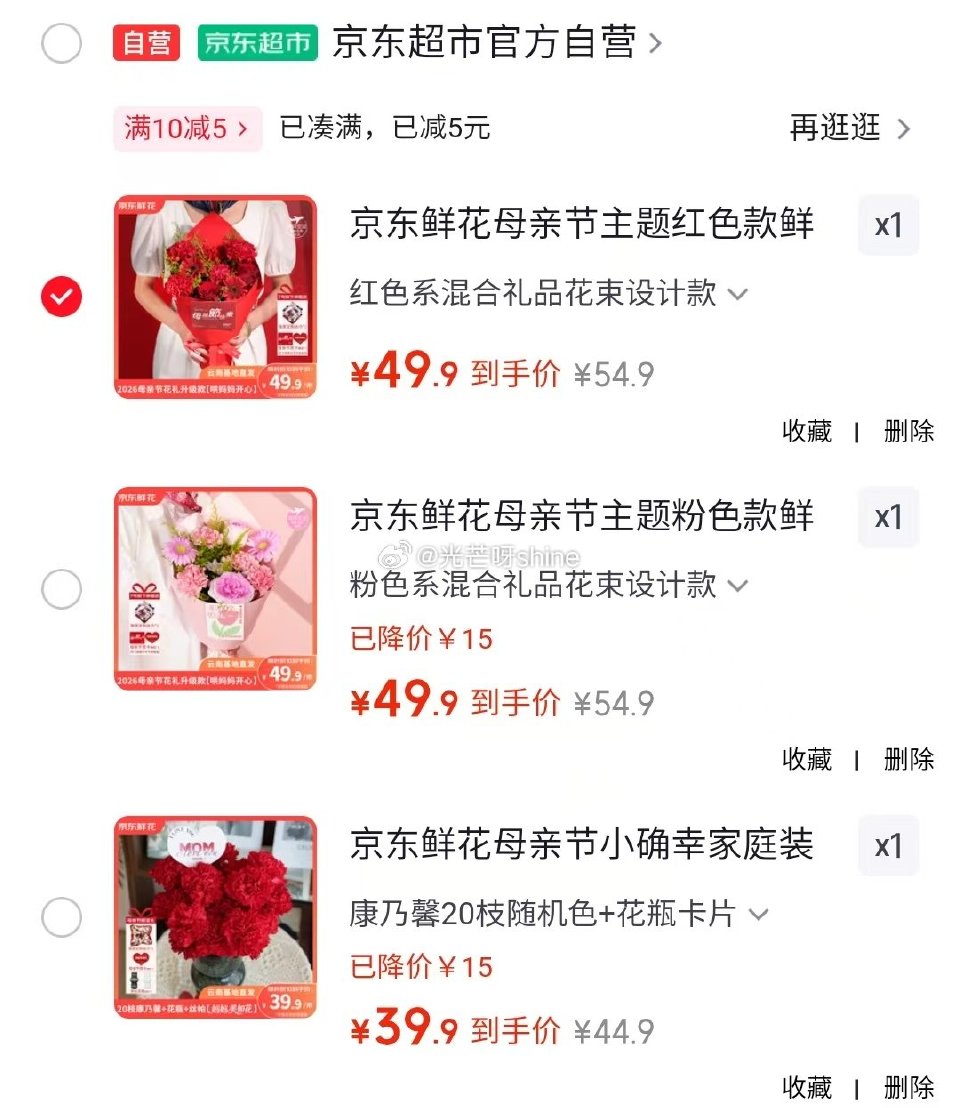This screenshot has height=1108, width=960.
Task: Deselect the red bouquet checkbox
Action: point(62,295)
